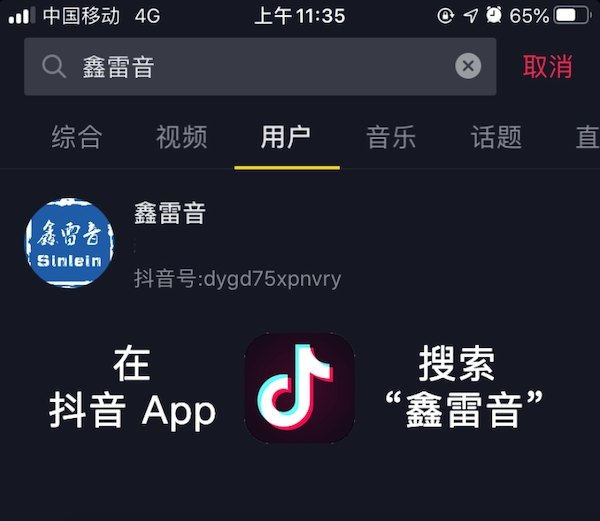Image resolution: width=600 pixels, height=521 pixels.
Task: Select the 用户 tab
Action: (x=286, y=138)
